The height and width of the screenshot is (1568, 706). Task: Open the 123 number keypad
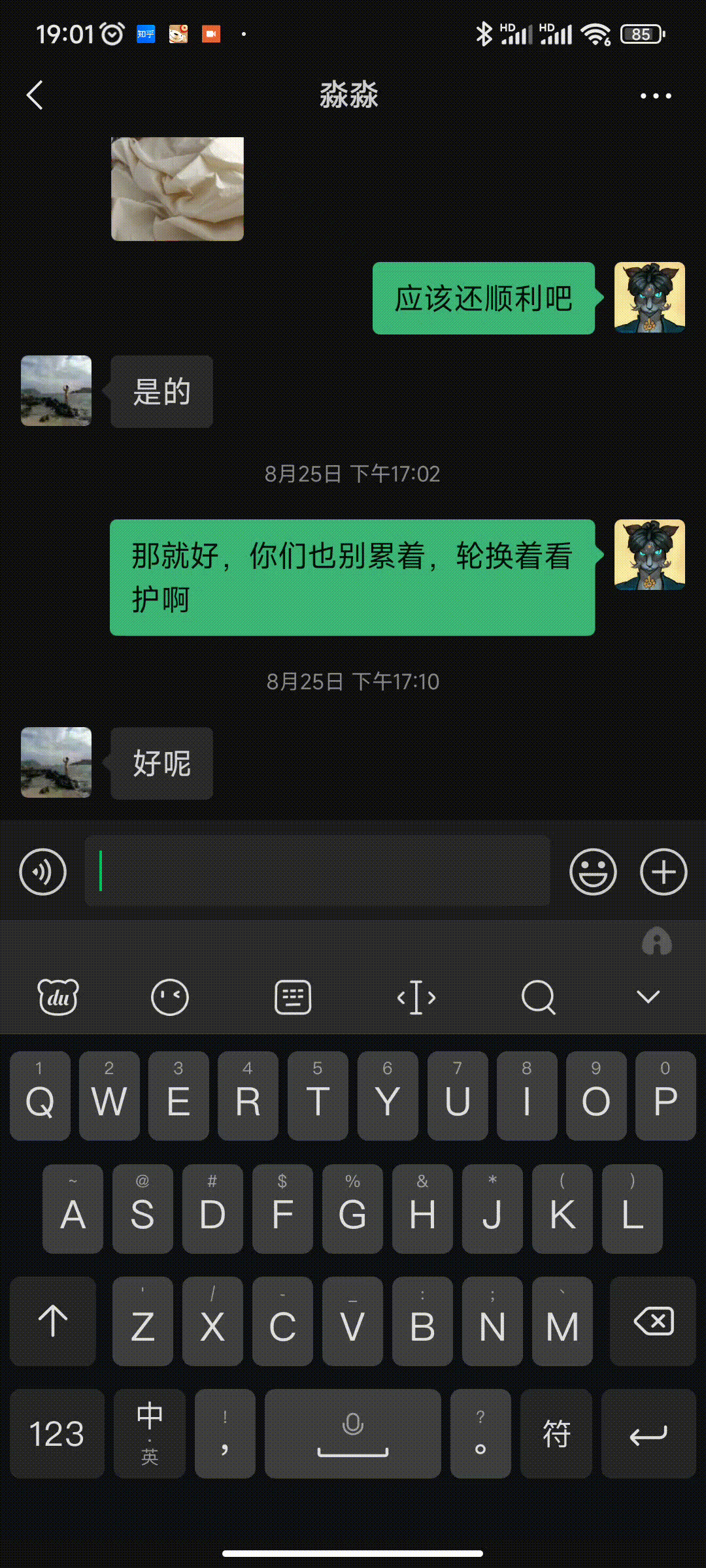(57, 1433)
